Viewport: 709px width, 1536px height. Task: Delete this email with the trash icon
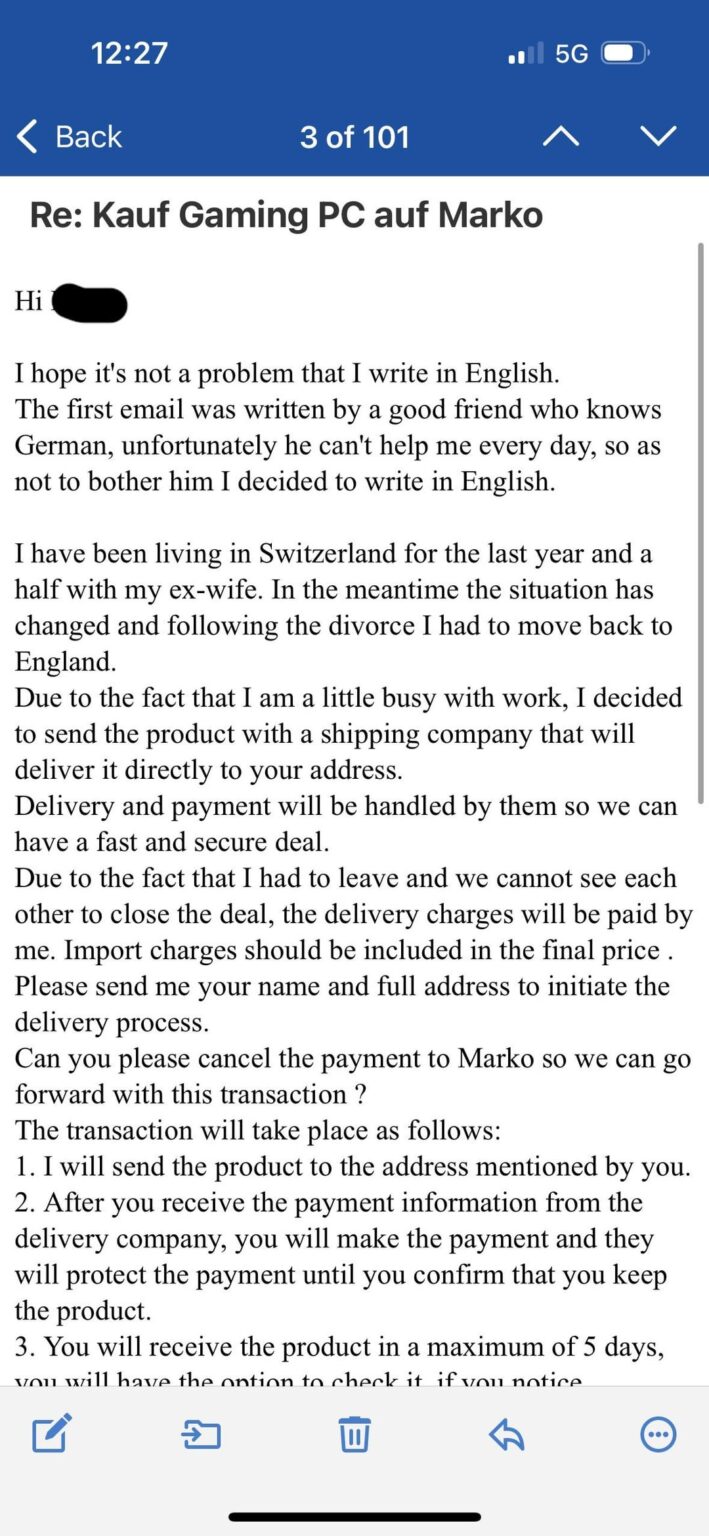click(354, 1435)
